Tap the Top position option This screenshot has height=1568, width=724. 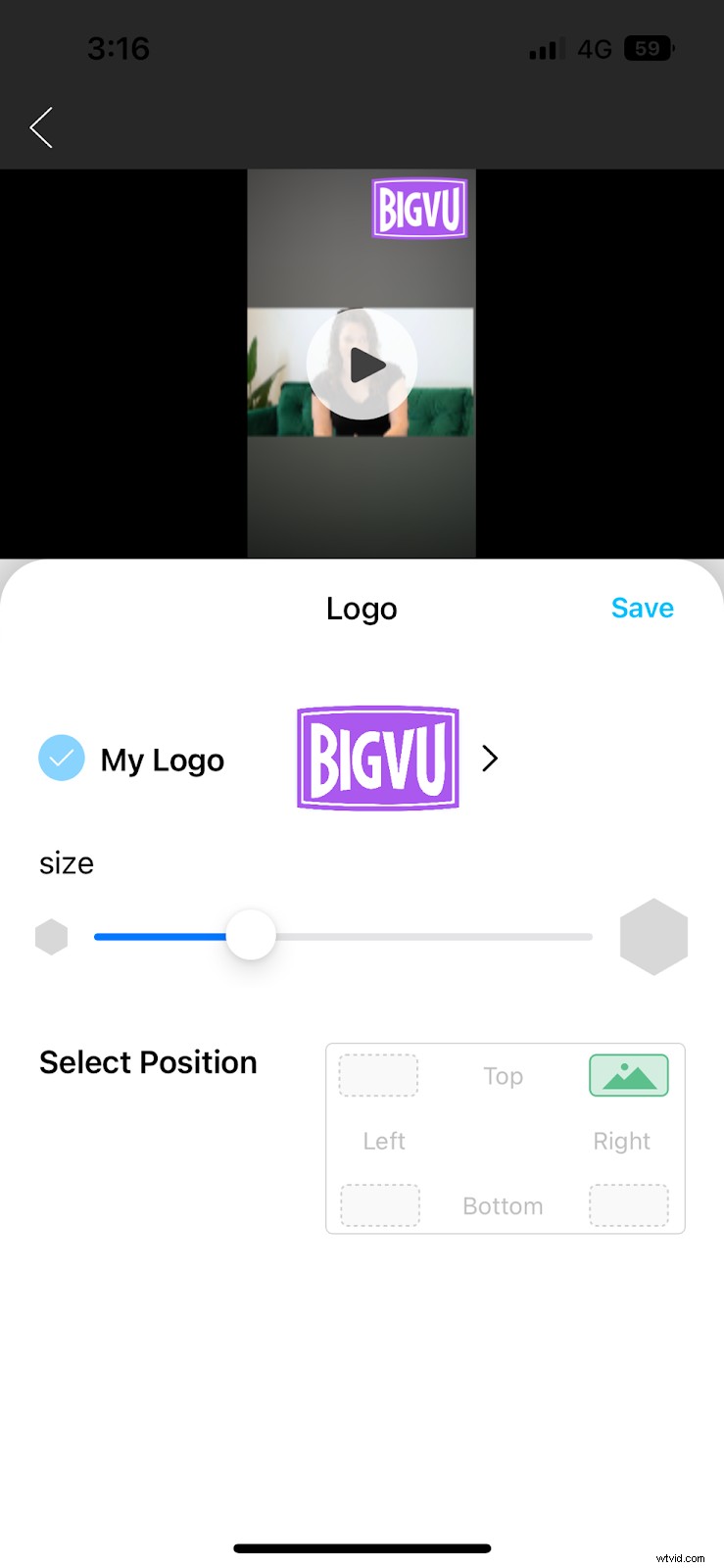click(x=502, y=1075)
